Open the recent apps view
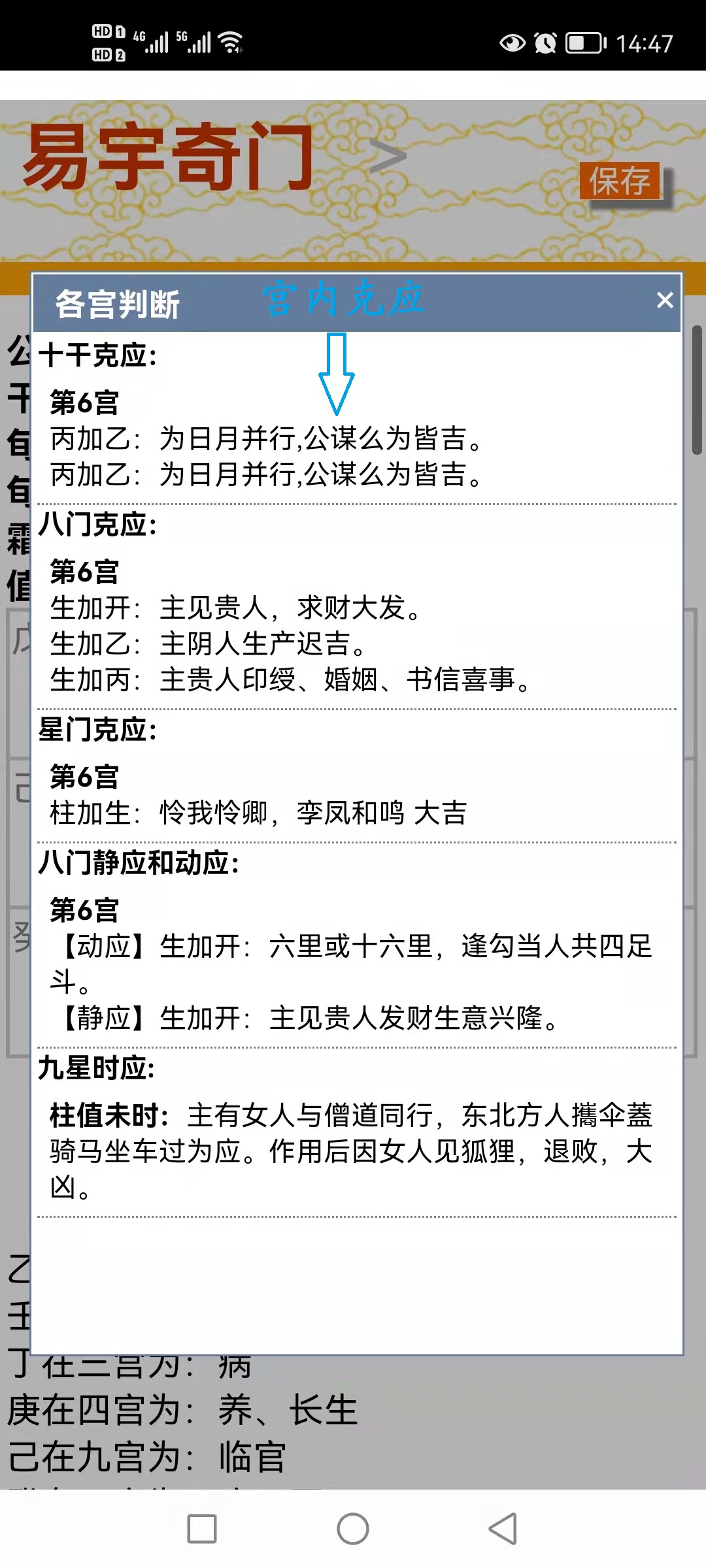 tap(202, 1529)
